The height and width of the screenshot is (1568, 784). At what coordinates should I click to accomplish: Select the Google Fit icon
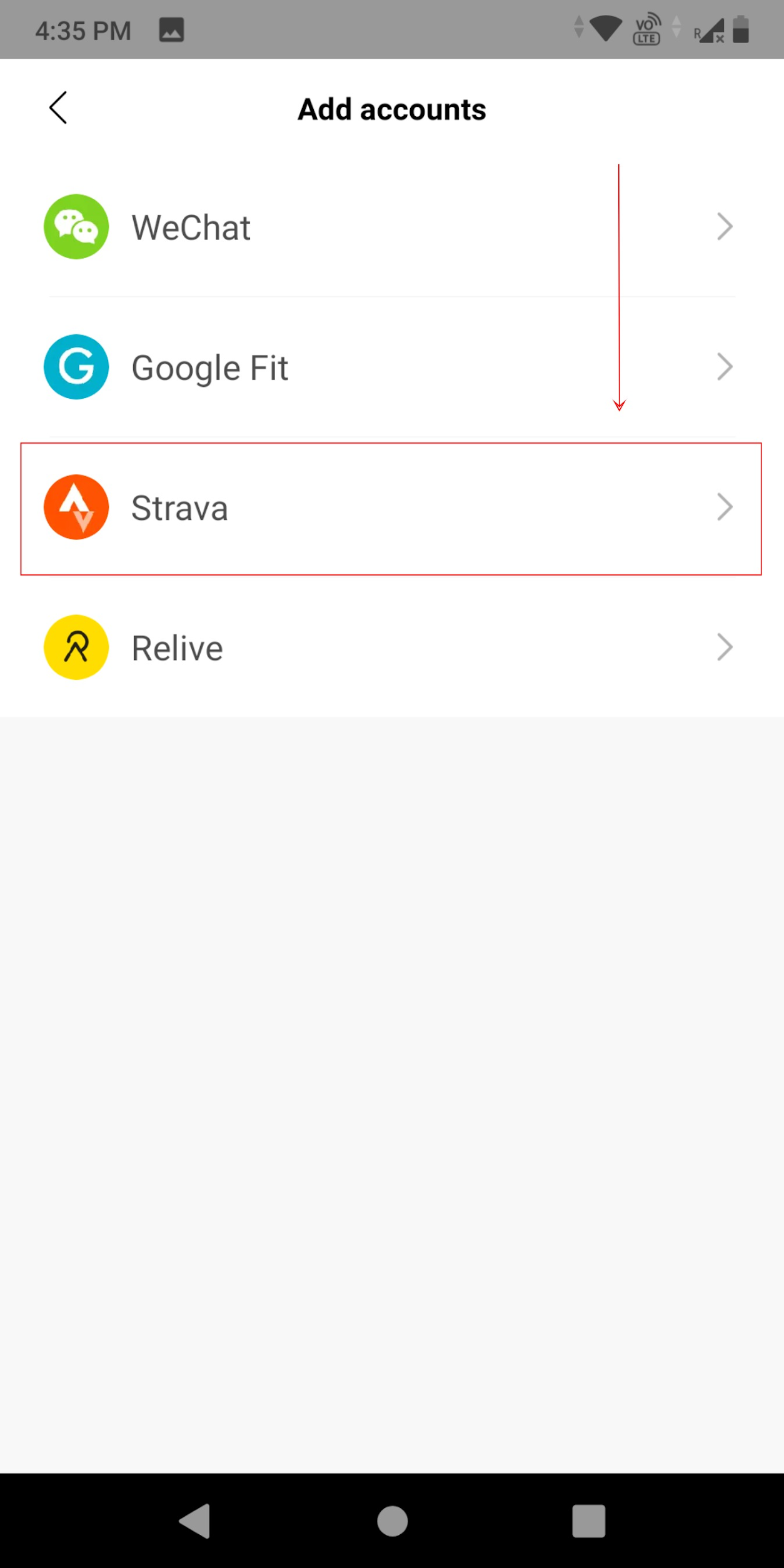click(76, 367)
